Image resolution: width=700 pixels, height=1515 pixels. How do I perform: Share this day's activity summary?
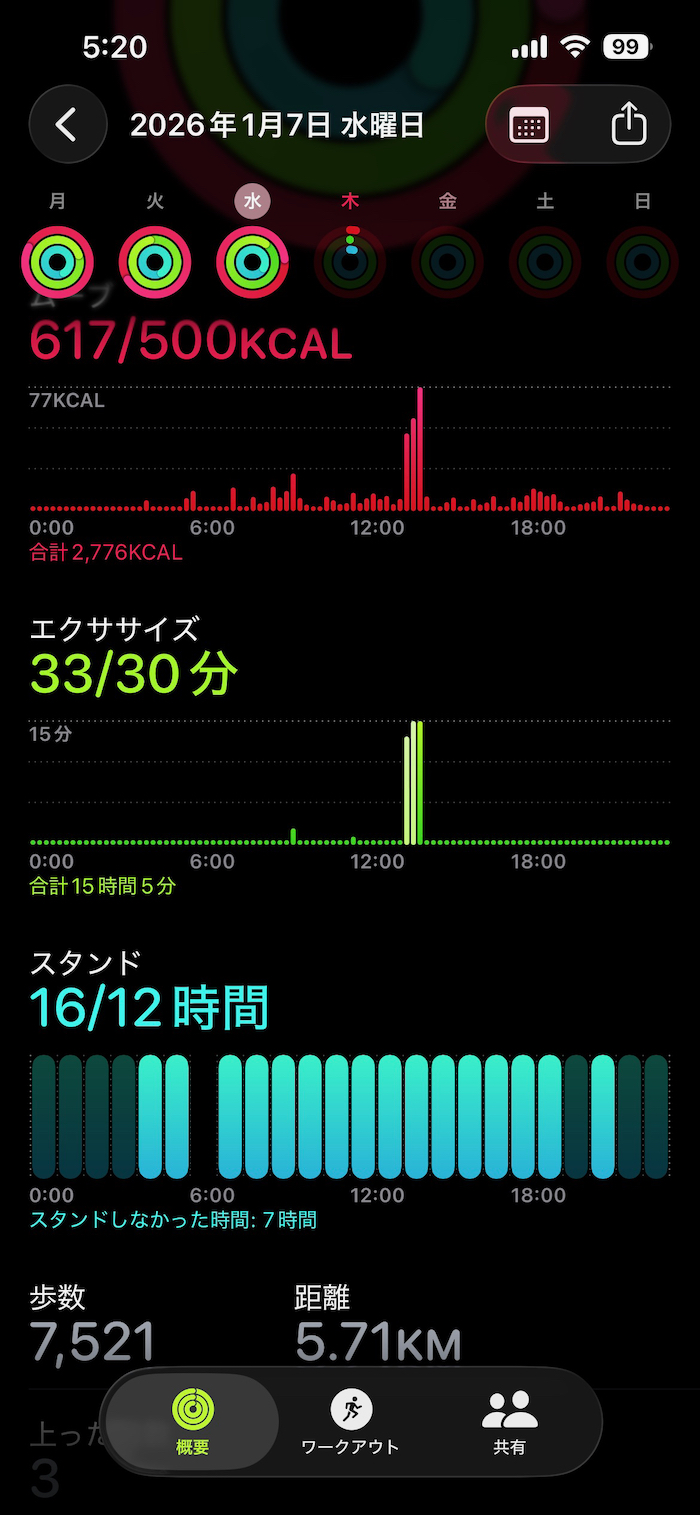pyautogui.click(x=628, y=125)
